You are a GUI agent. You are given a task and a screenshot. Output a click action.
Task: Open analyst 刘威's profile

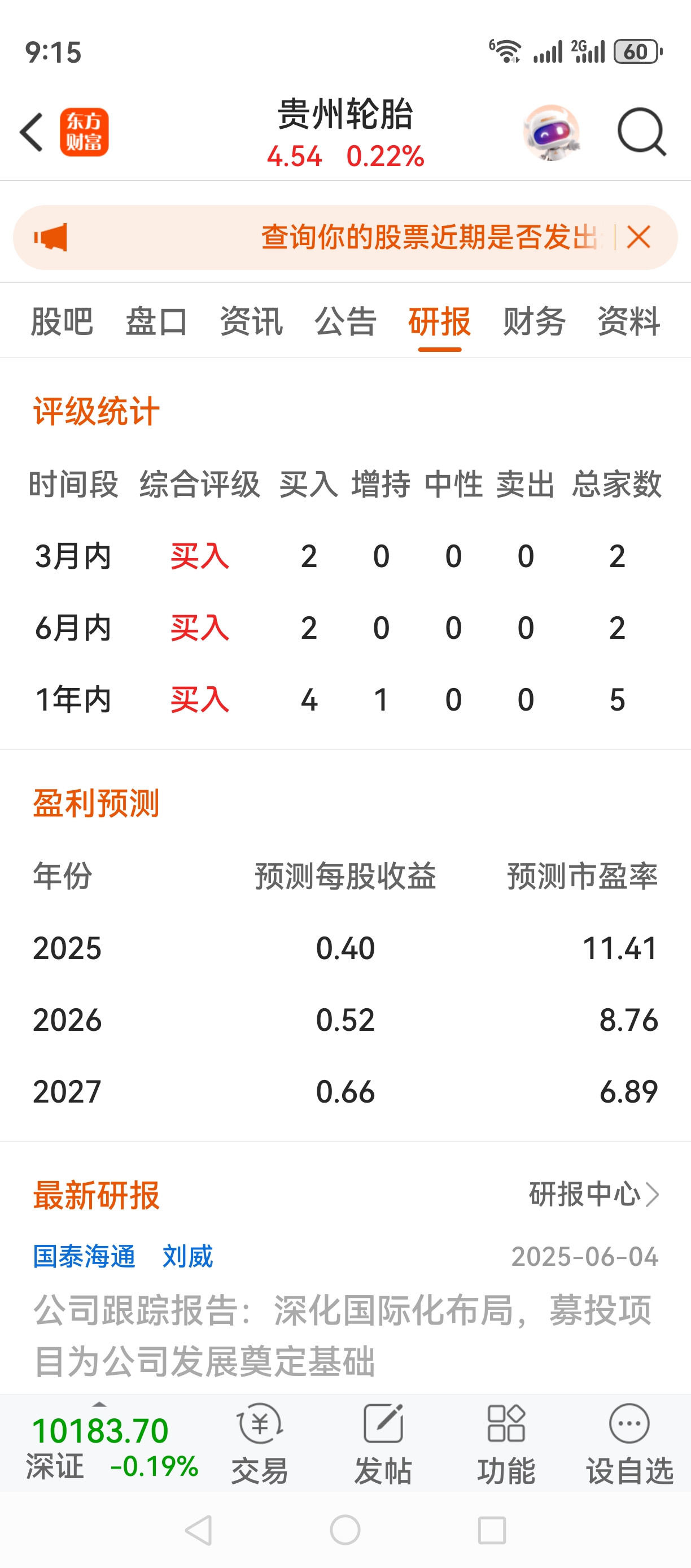[188, 1257]
